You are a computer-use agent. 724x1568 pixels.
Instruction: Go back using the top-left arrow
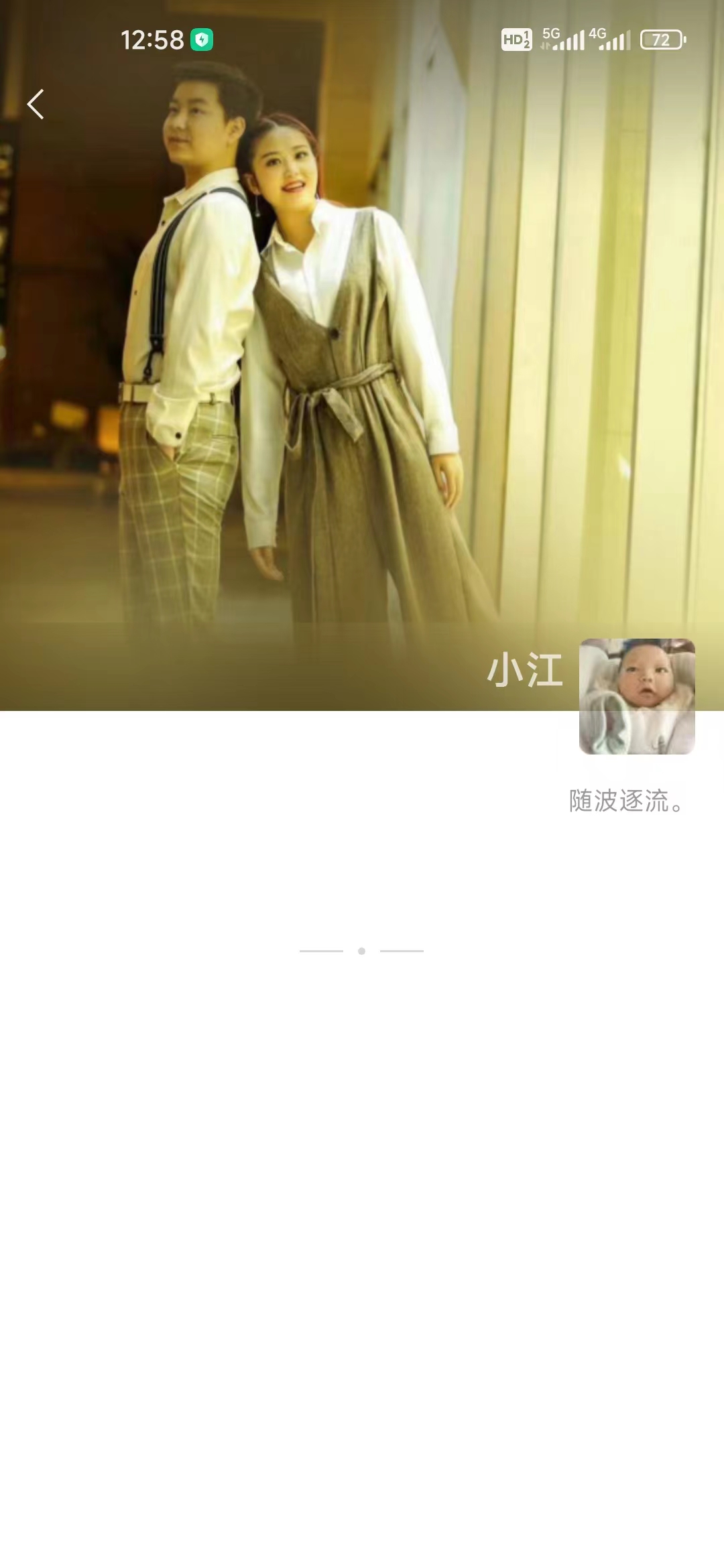click(36, 105)
